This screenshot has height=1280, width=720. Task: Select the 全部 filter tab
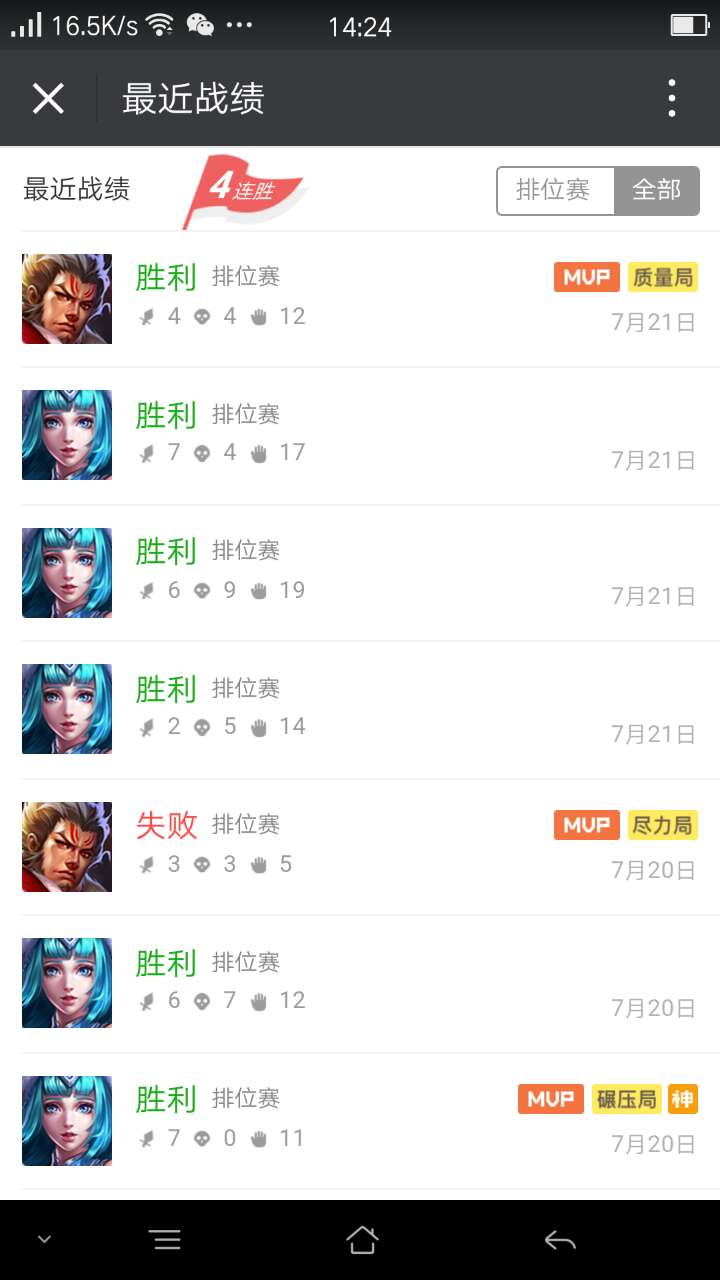click(x=656, y=190)
